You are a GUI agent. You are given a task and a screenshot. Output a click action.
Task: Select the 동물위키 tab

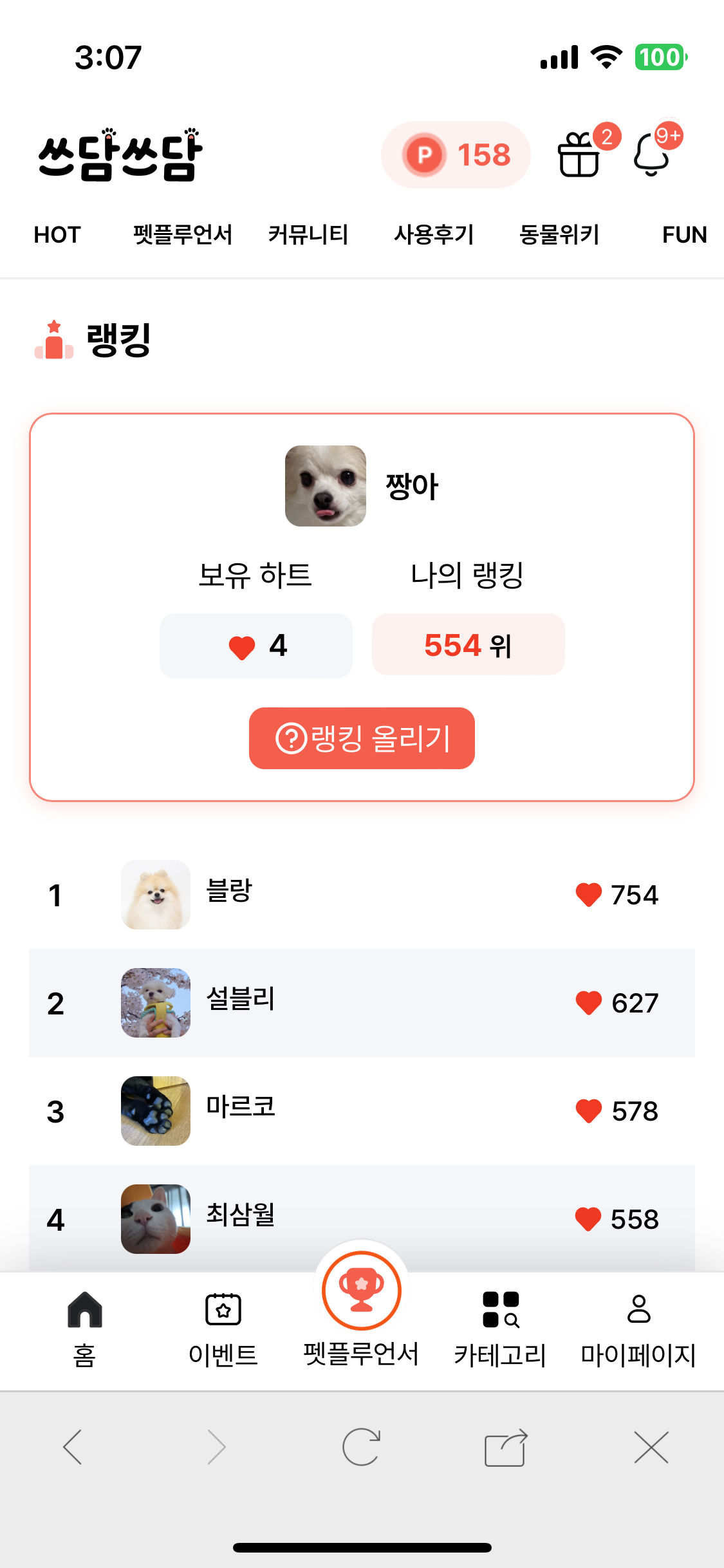coord(559,235)
